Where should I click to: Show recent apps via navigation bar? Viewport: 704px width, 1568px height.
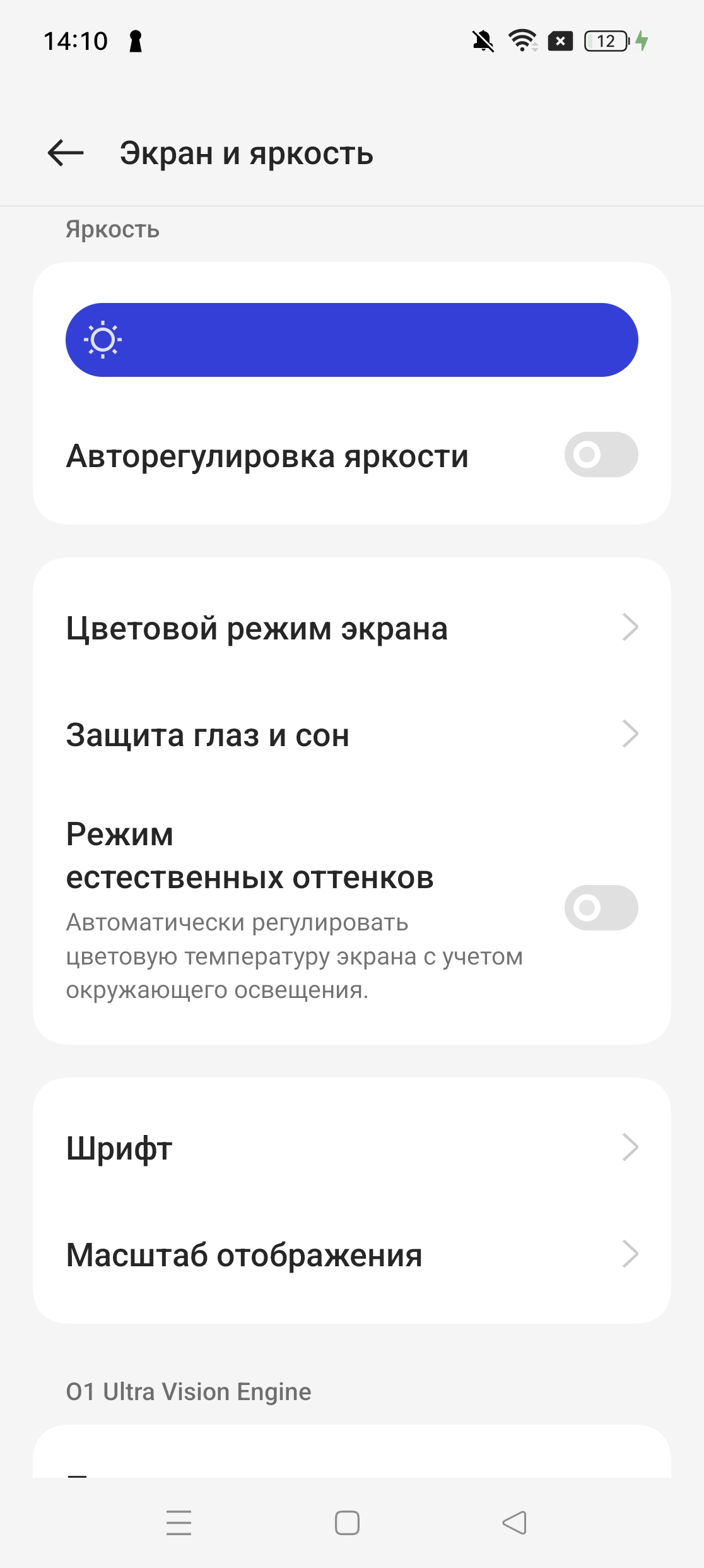coord(179,1523)
